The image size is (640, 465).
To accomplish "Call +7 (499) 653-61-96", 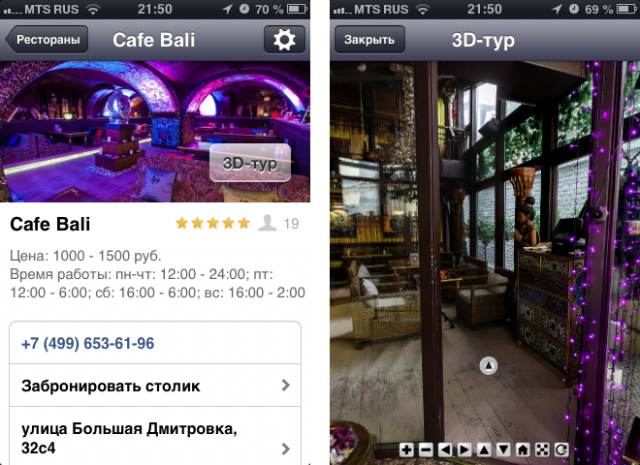I will [x=155, y=343].
